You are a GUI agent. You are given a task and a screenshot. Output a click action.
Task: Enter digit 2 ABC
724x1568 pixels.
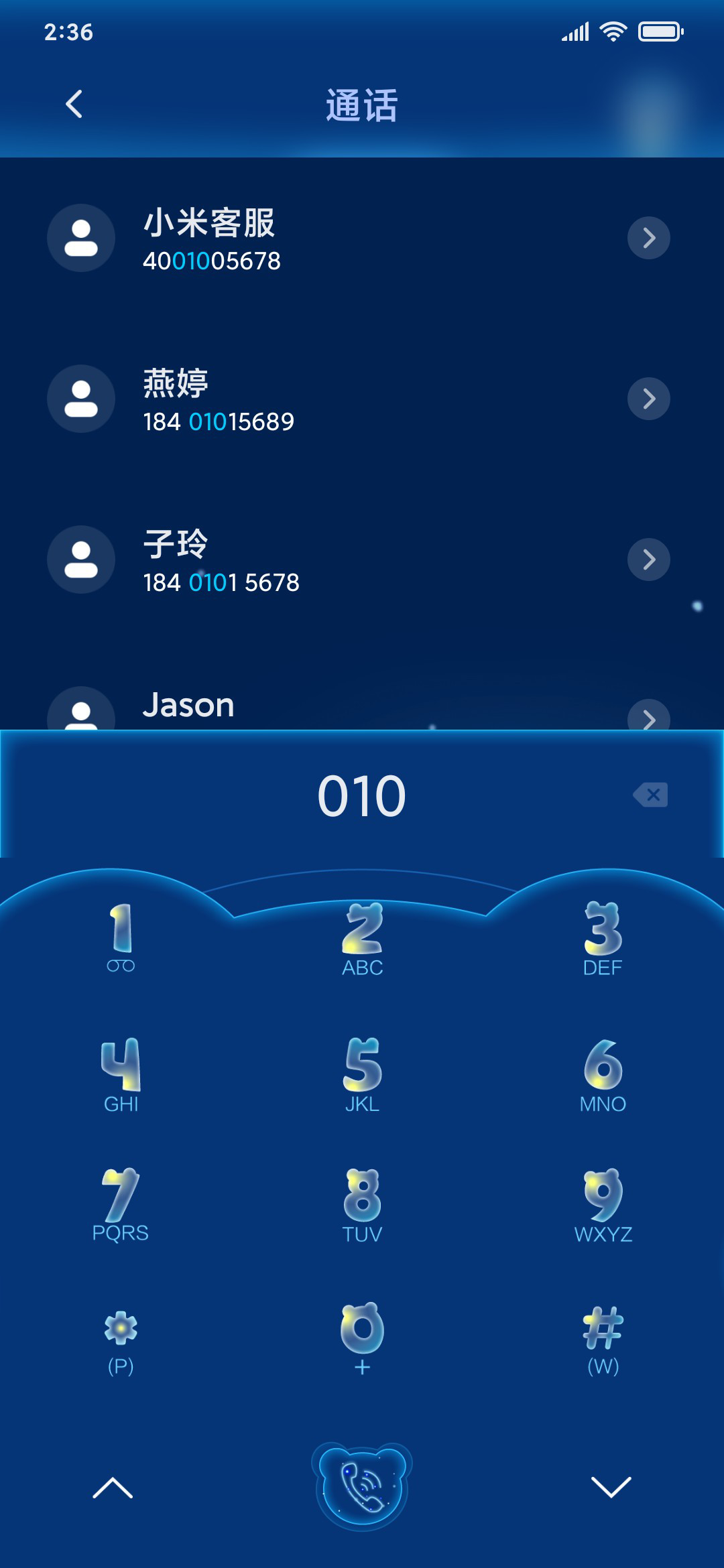pyautogui.click(x=362, y=938)
